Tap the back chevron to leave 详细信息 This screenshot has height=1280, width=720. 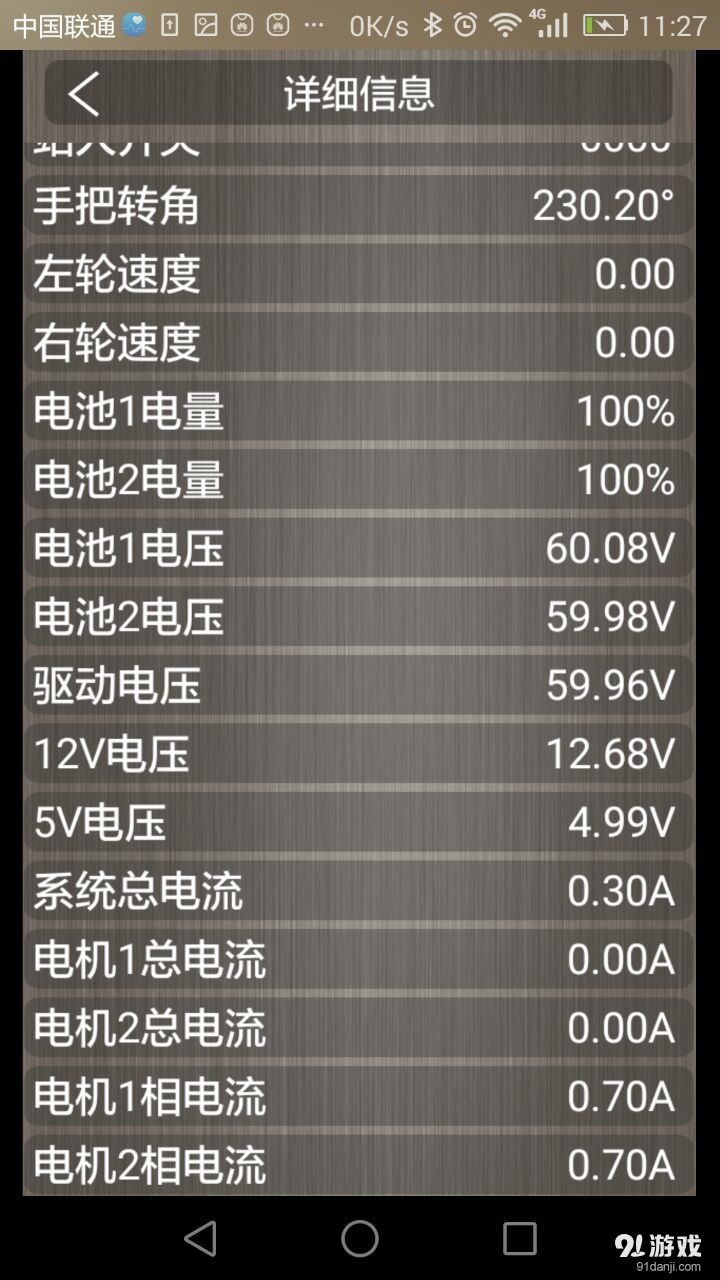tap(80, 93)
